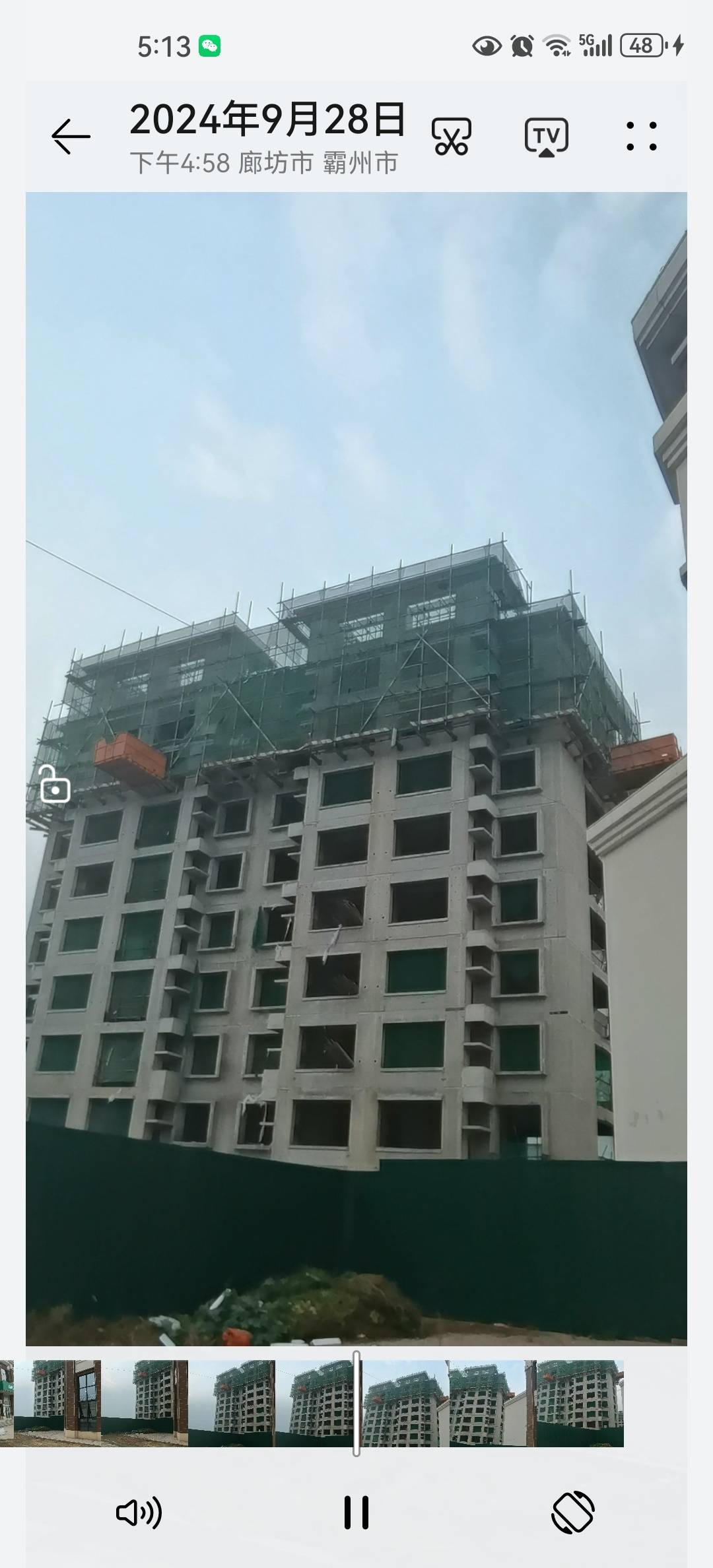Screen dimensions: 713x1568
Task: Open the four-dot more options menu
Action: pyautogui.click(x=641, y=137)
